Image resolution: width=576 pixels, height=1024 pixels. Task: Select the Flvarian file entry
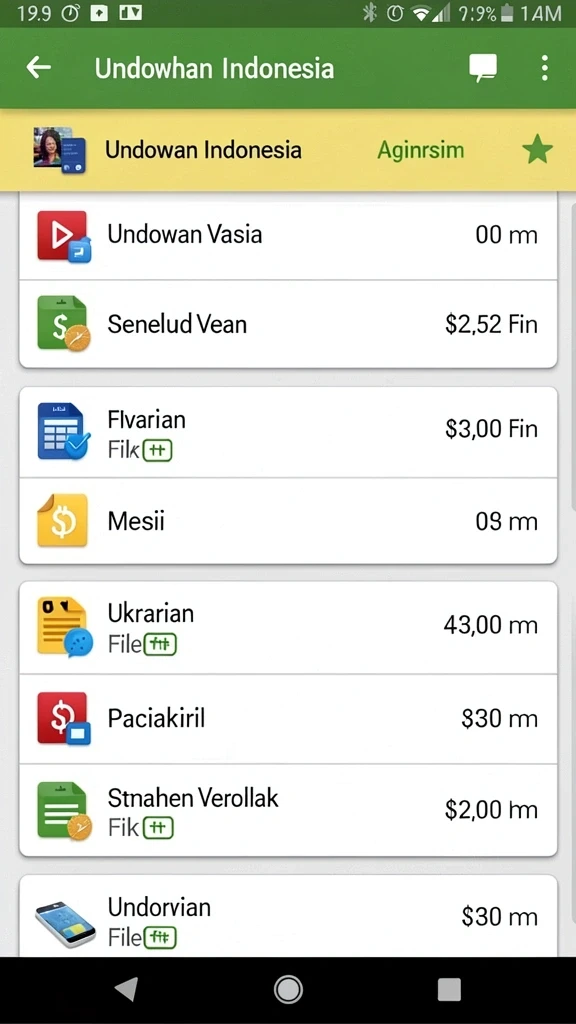click(288, 432)
